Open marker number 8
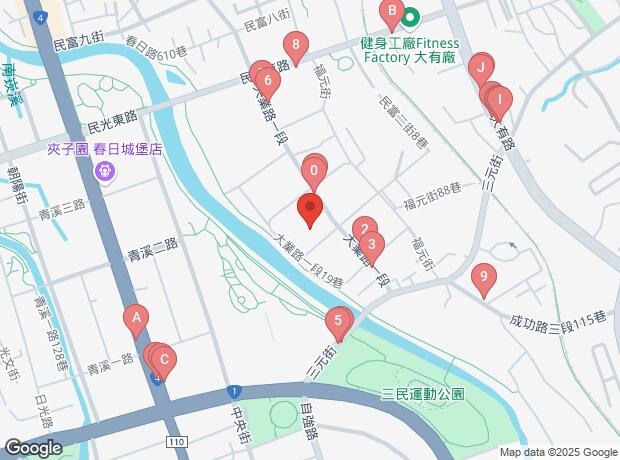Image resolution: width=620 pixels, height=460 pixels. click(294, 45)
